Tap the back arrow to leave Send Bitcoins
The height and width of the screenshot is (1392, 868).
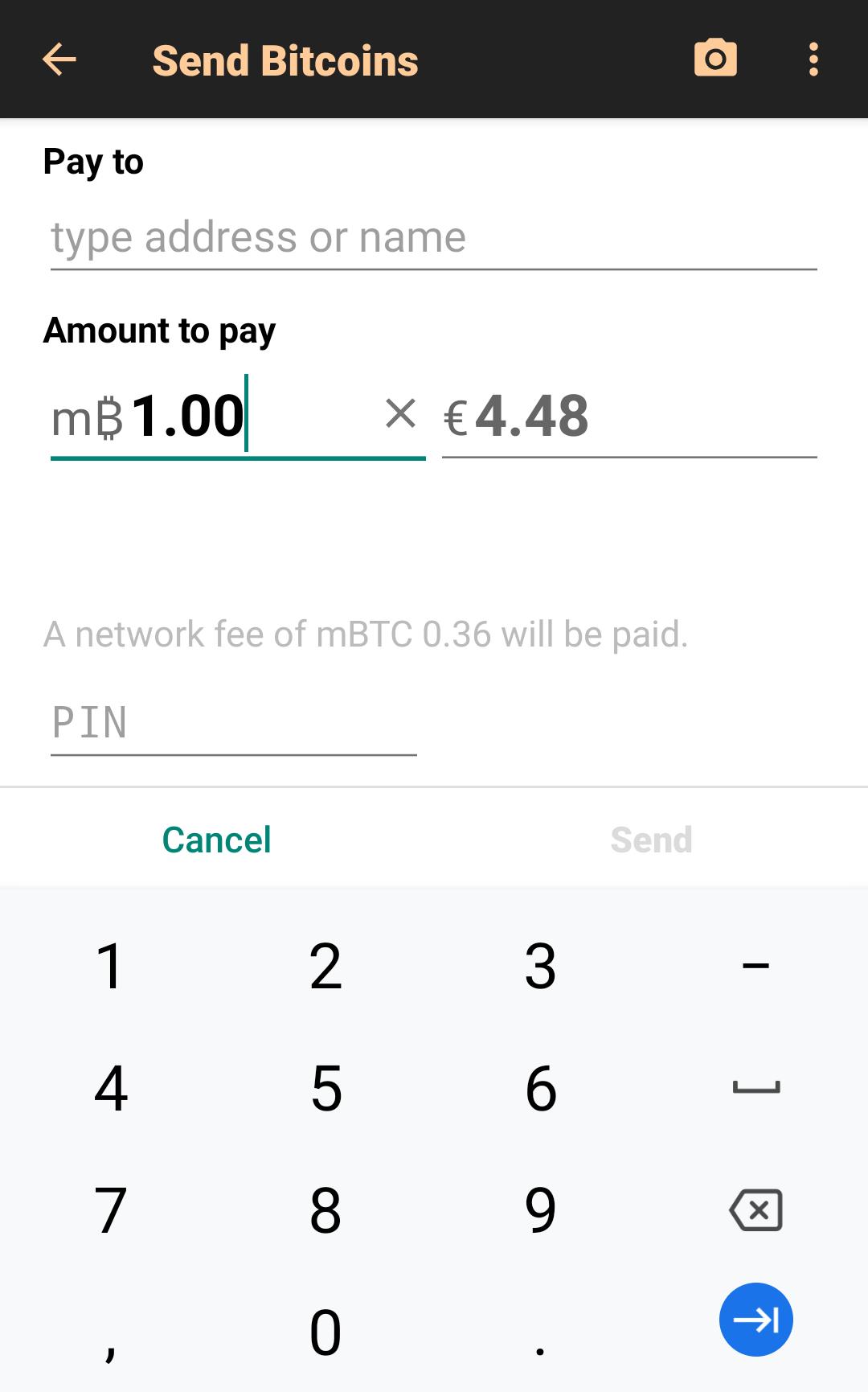pos(59,59)
